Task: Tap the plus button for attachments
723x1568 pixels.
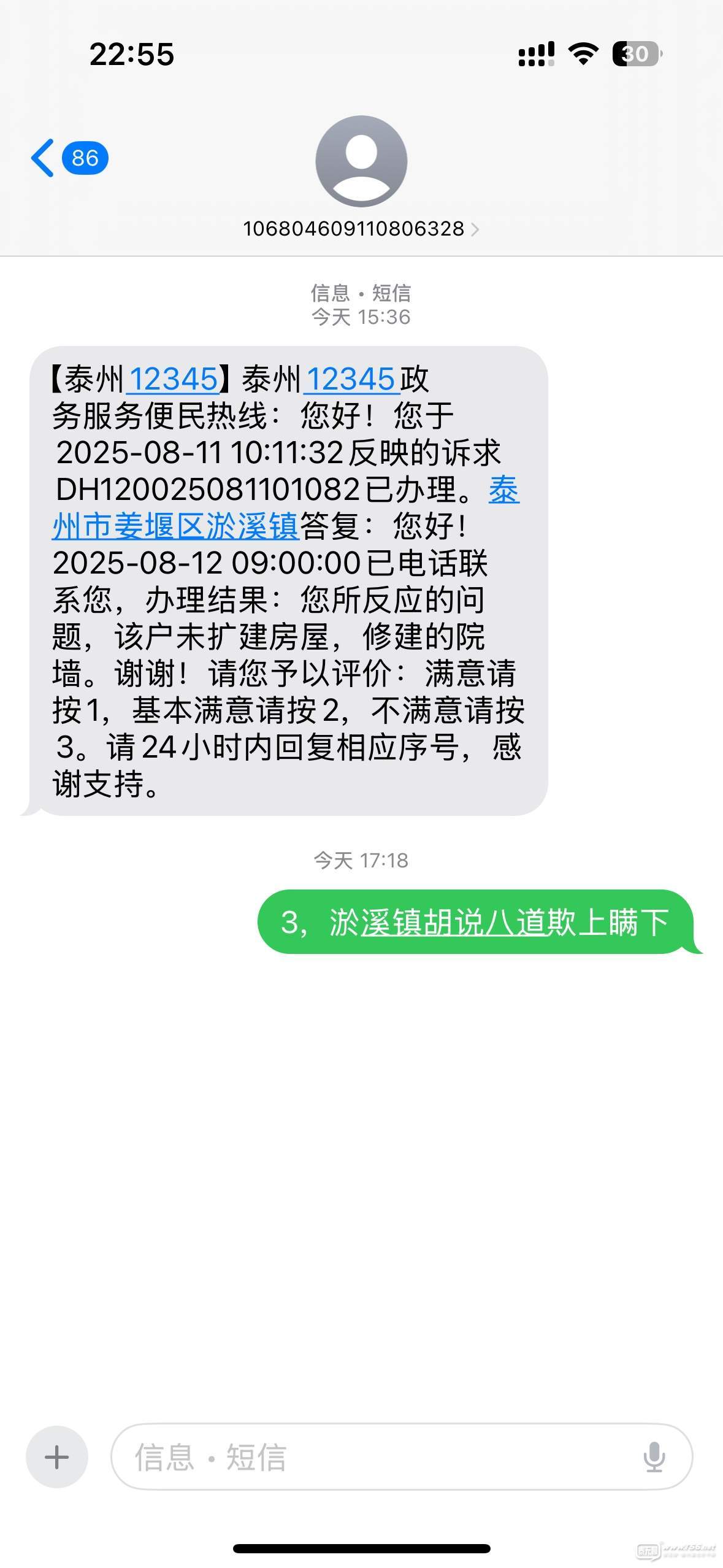Action: point(57,1457)
